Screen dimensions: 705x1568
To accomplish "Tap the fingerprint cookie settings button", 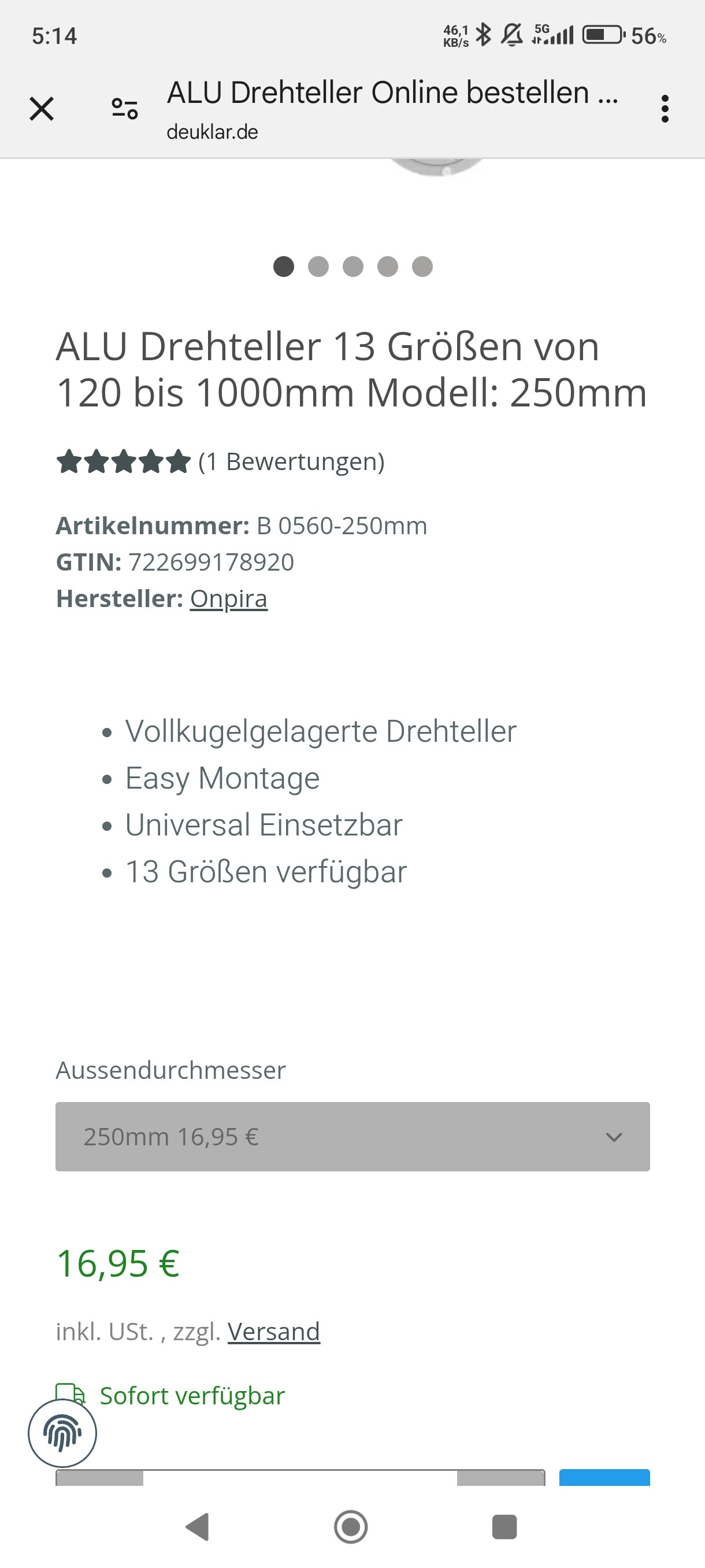I will point(62,1433).
